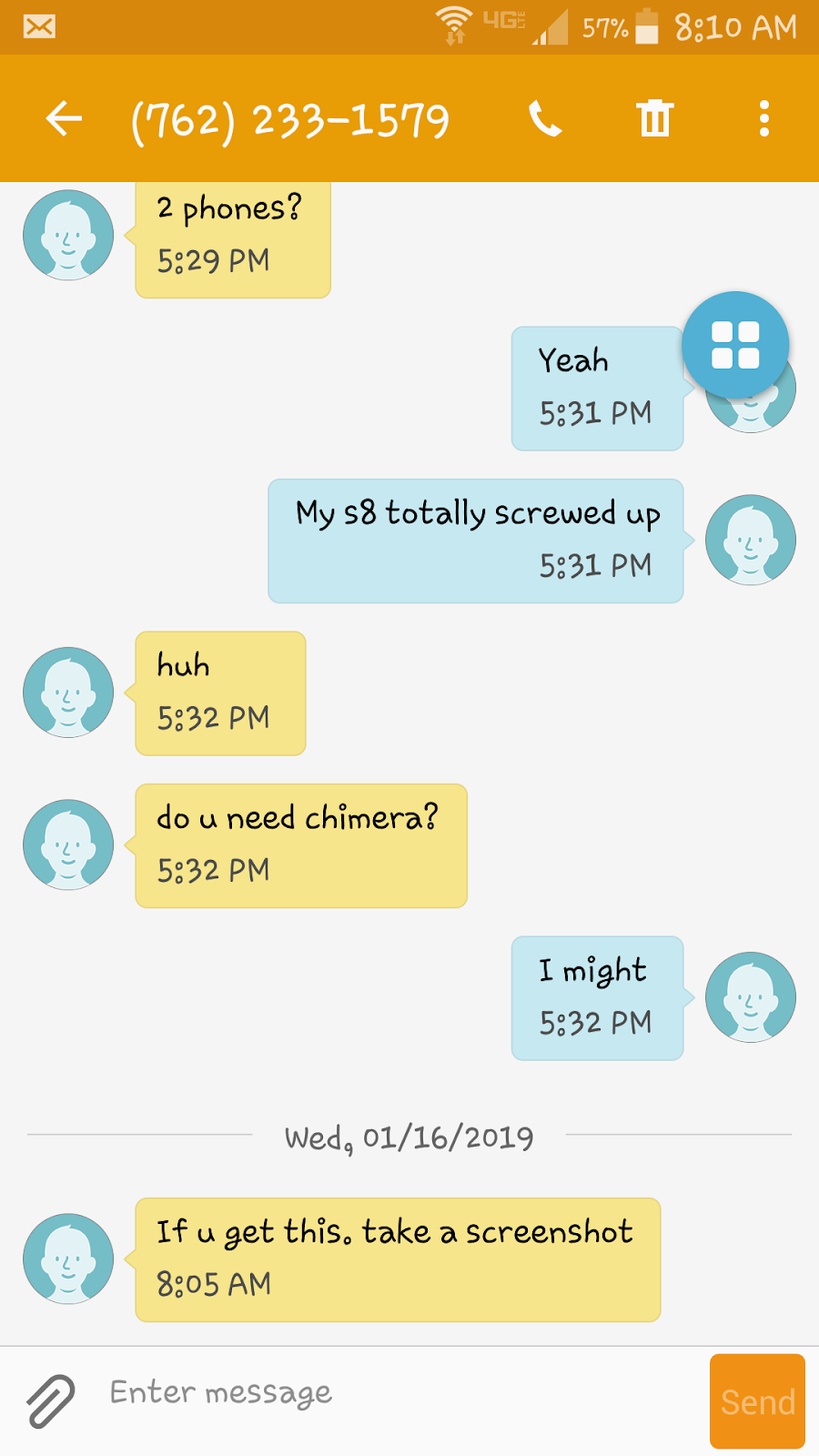Tap the avatar beside "I might"

(x=751, y=997)
